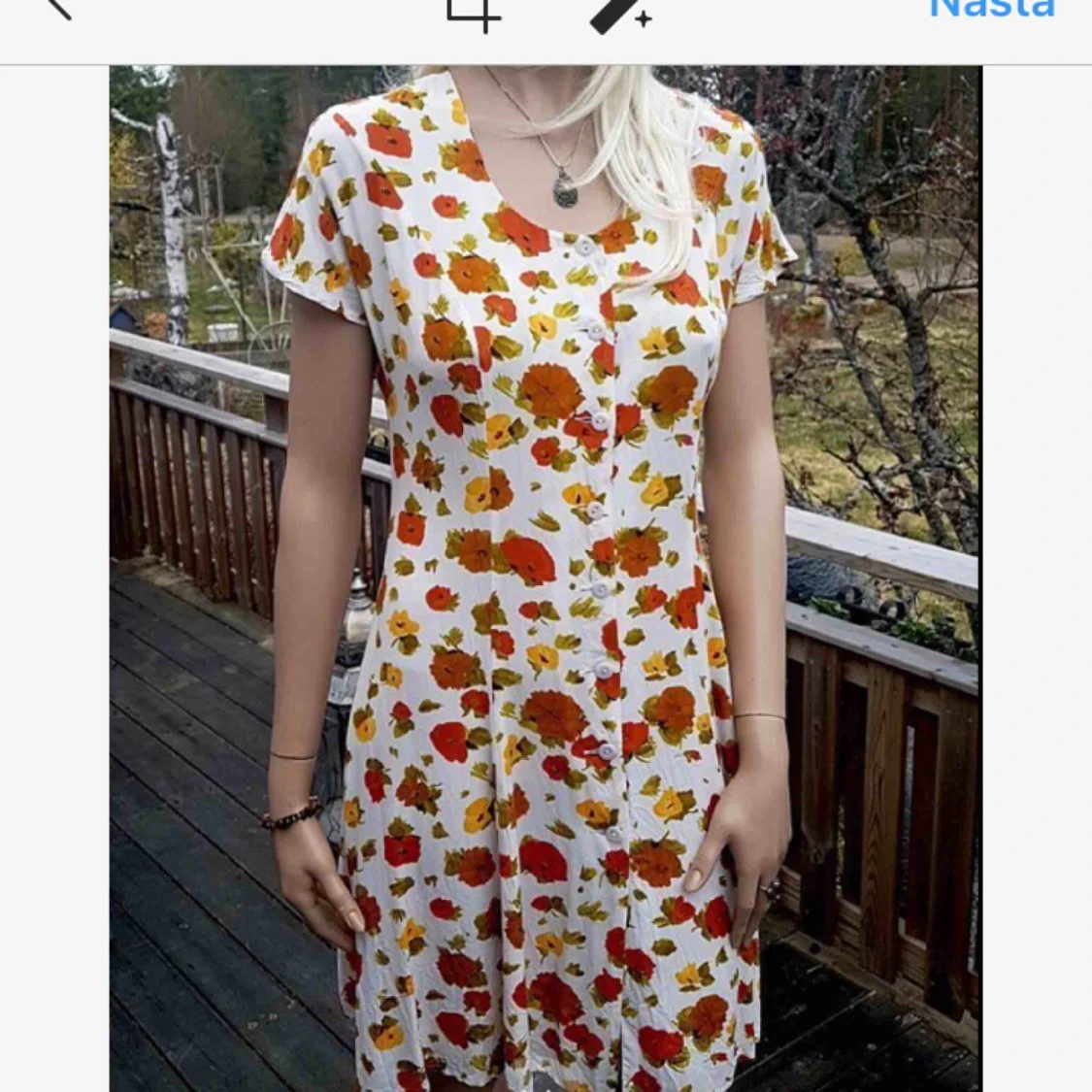Tap Nästa to continue

point(991,10)
